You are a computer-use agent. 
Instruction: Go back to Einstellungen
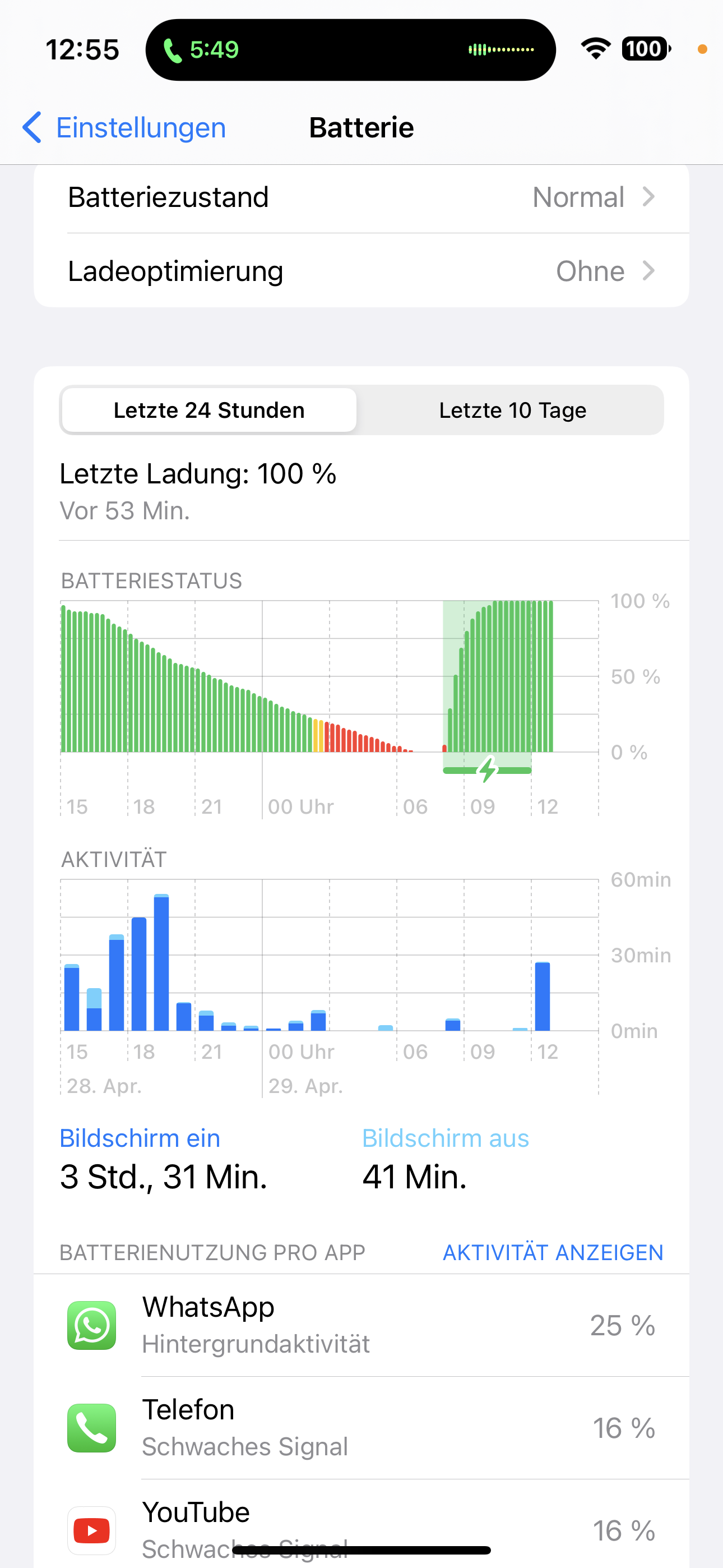[124, 128]
